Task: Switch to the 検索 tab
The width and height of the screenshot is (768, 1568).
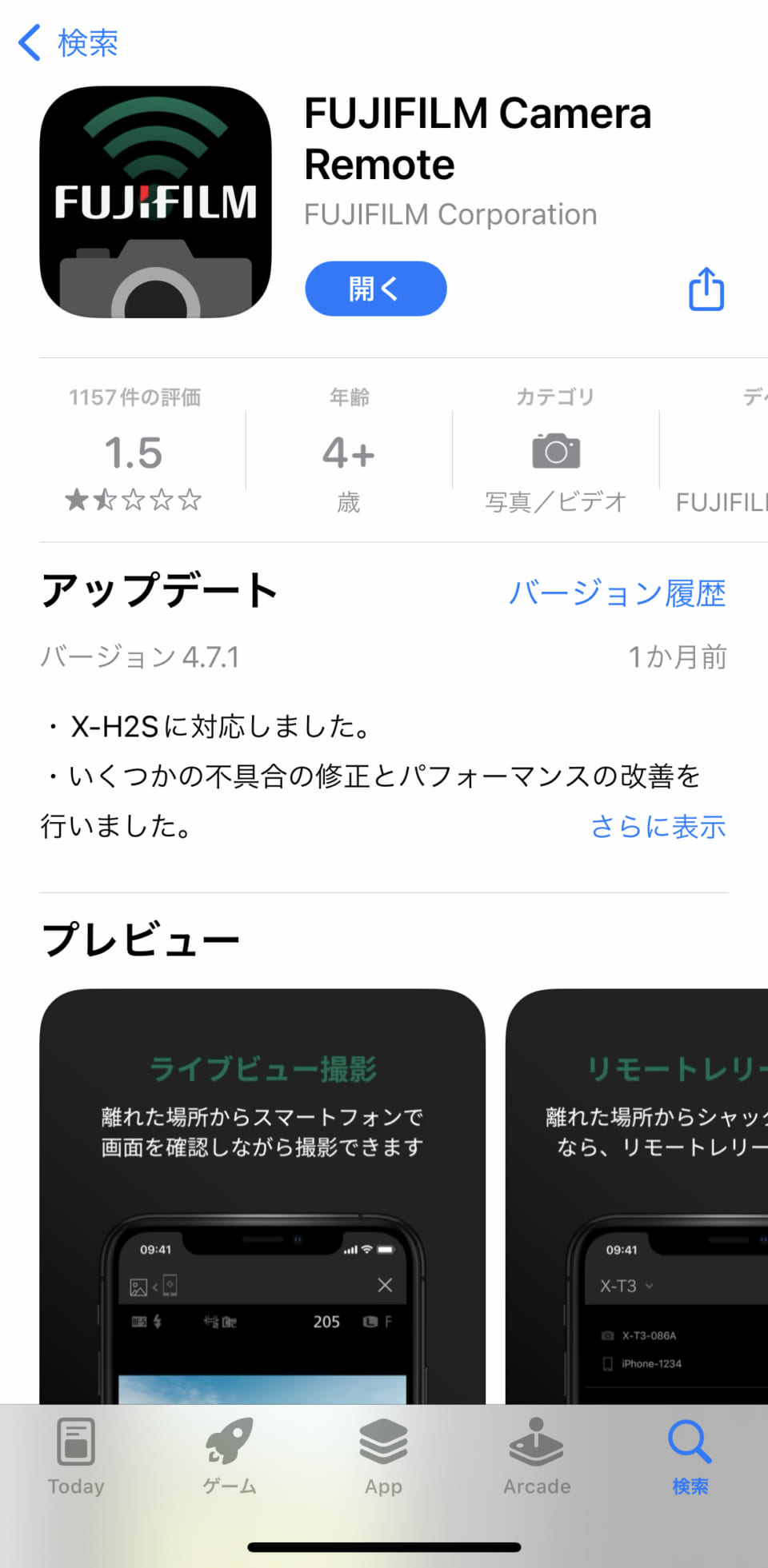Action: pos(689,1456)
